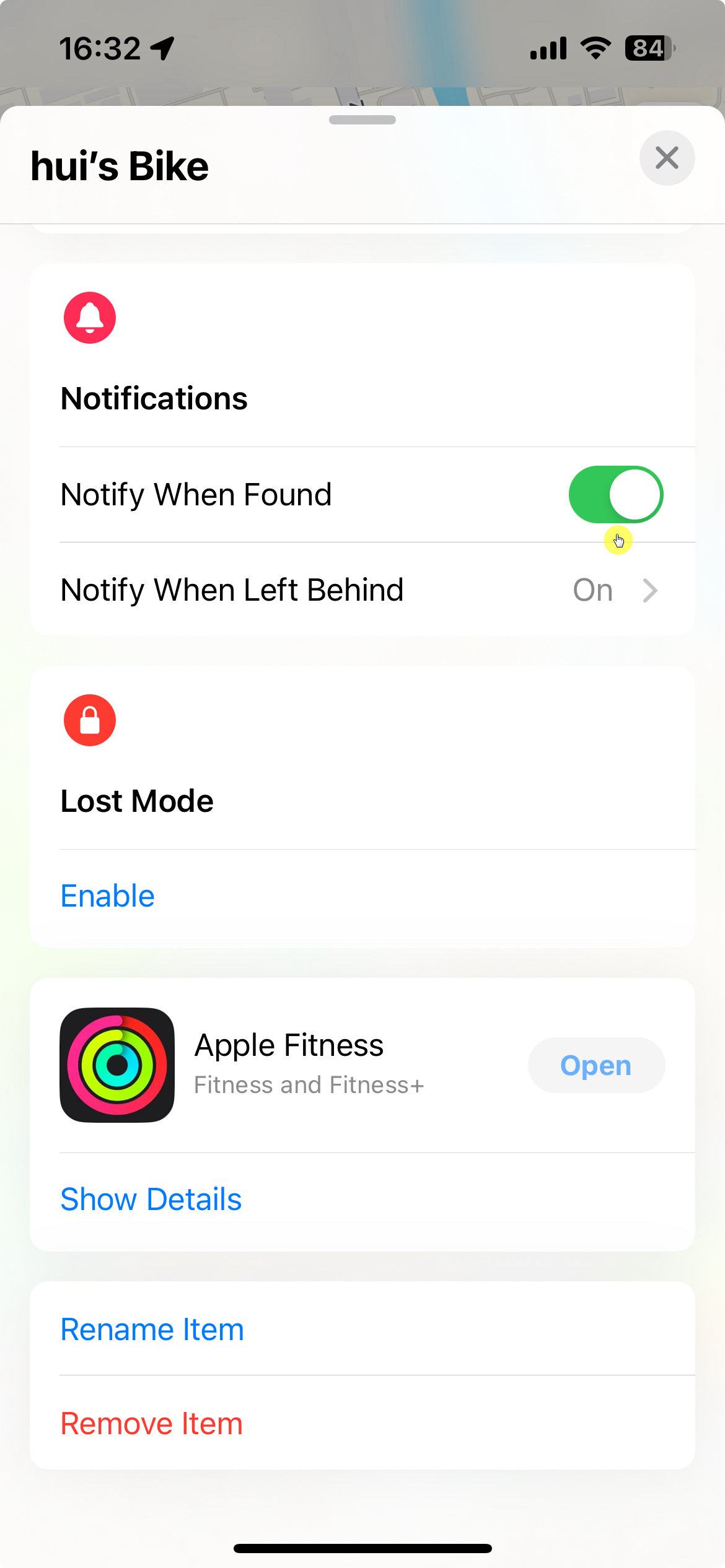Rename Item
This screenshot has width=725, height=1568.
tap(152, 1330)
